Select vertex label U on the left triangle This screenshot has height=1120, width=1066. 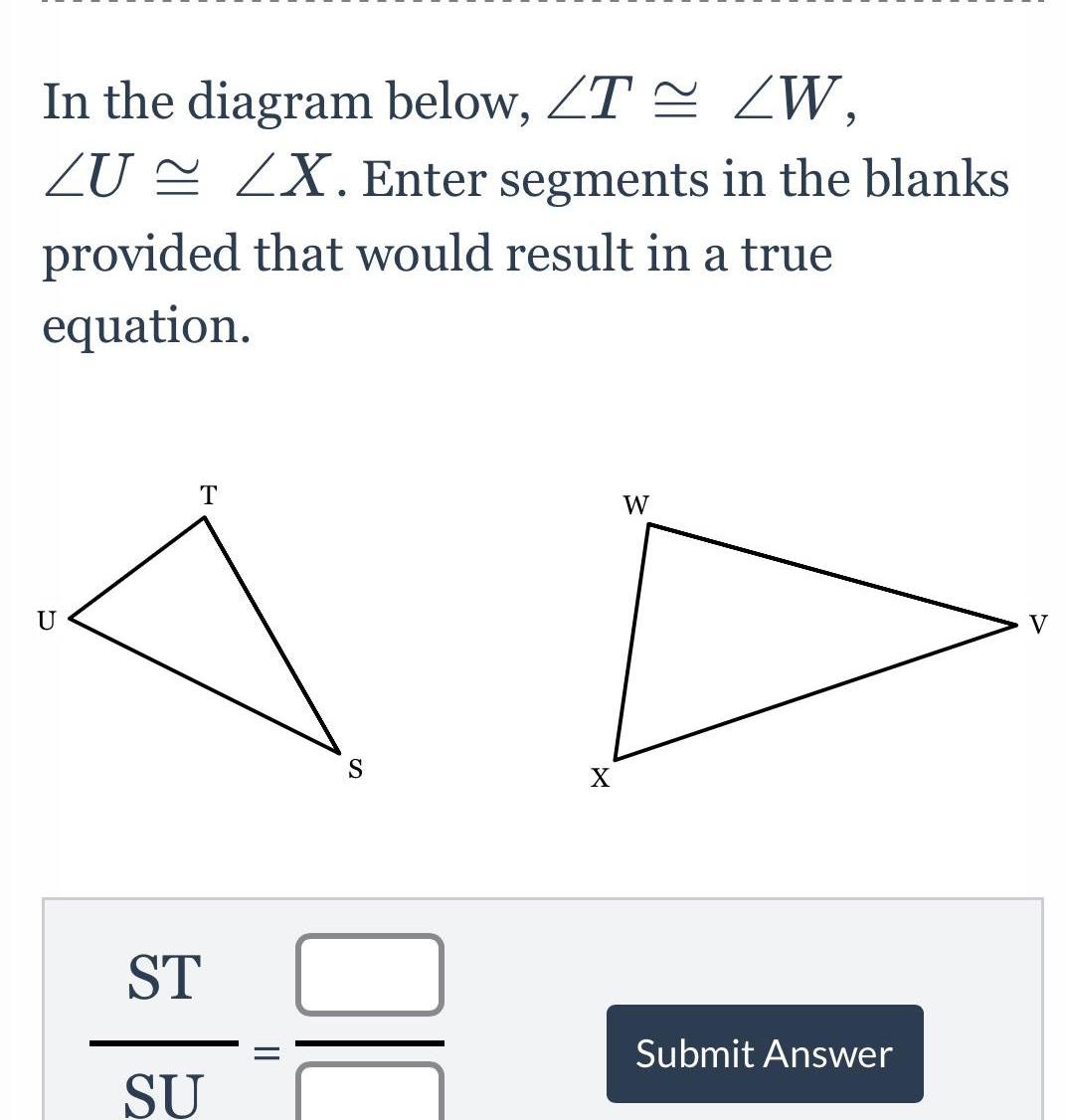(47, 621)
